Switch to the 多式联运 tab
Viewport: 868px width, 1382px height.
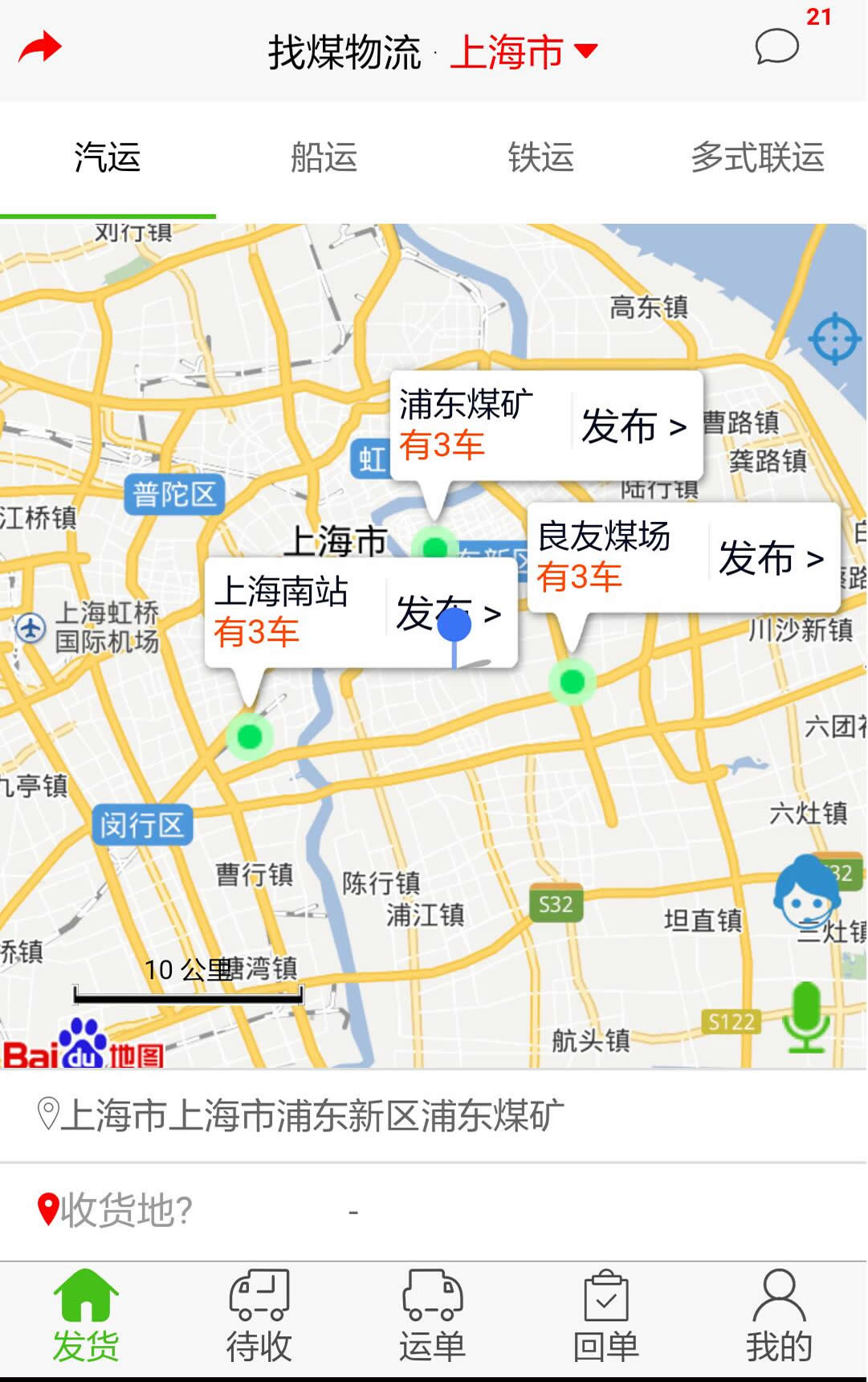click(x=760, y=158)
